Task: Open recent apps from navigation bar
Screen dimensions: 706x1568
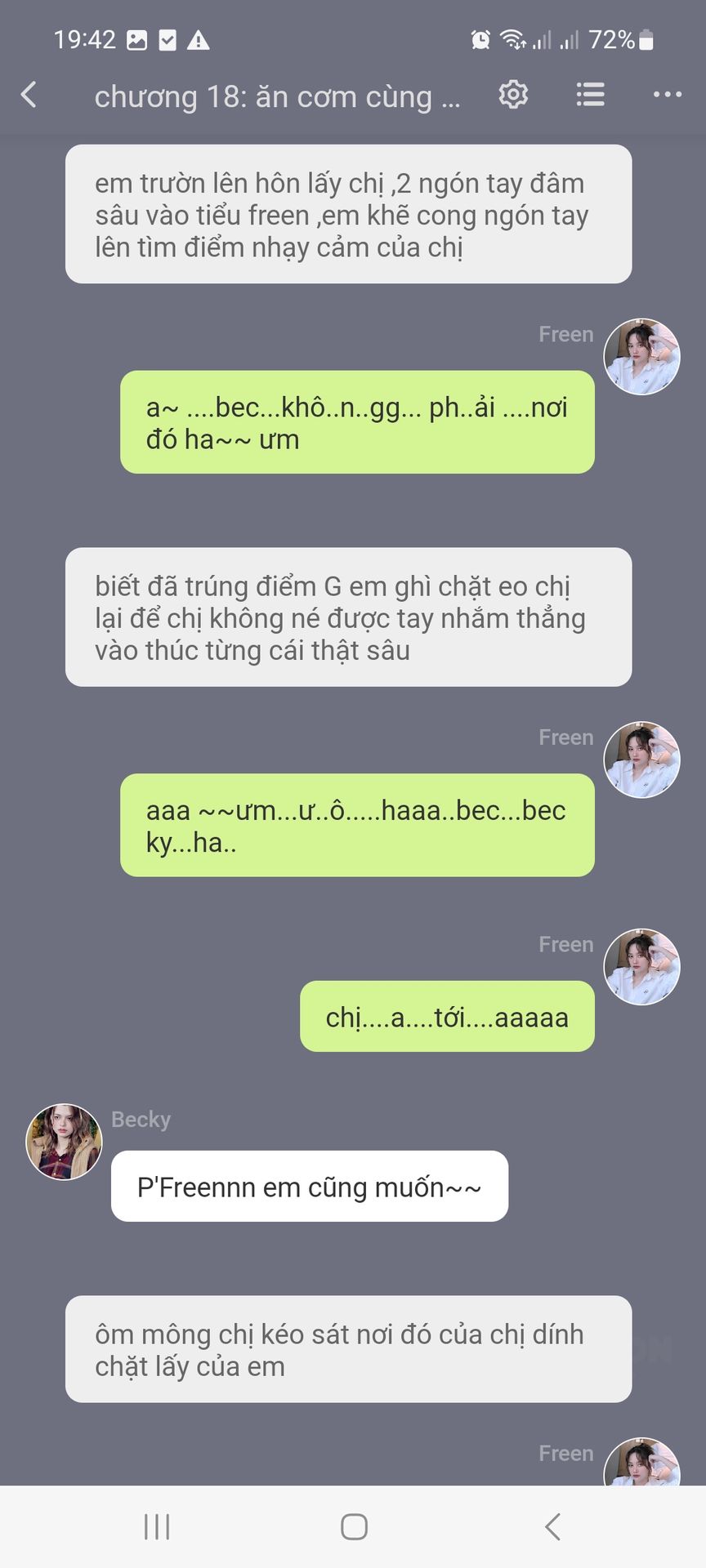Action: [x=157, y=1526]
